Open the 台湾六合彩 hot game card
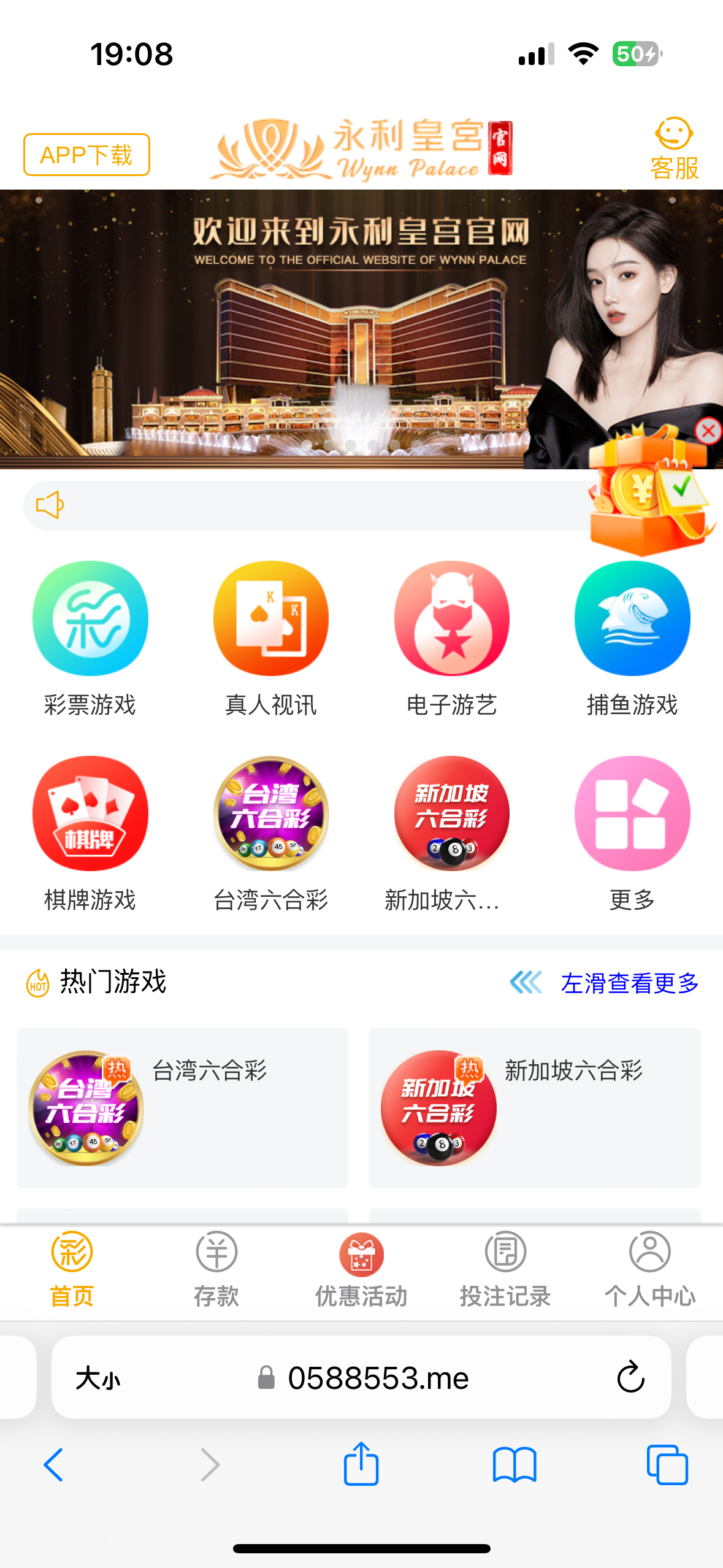Image resolution: width=723 pixels, height=1568 pixels. [182, 1108]
